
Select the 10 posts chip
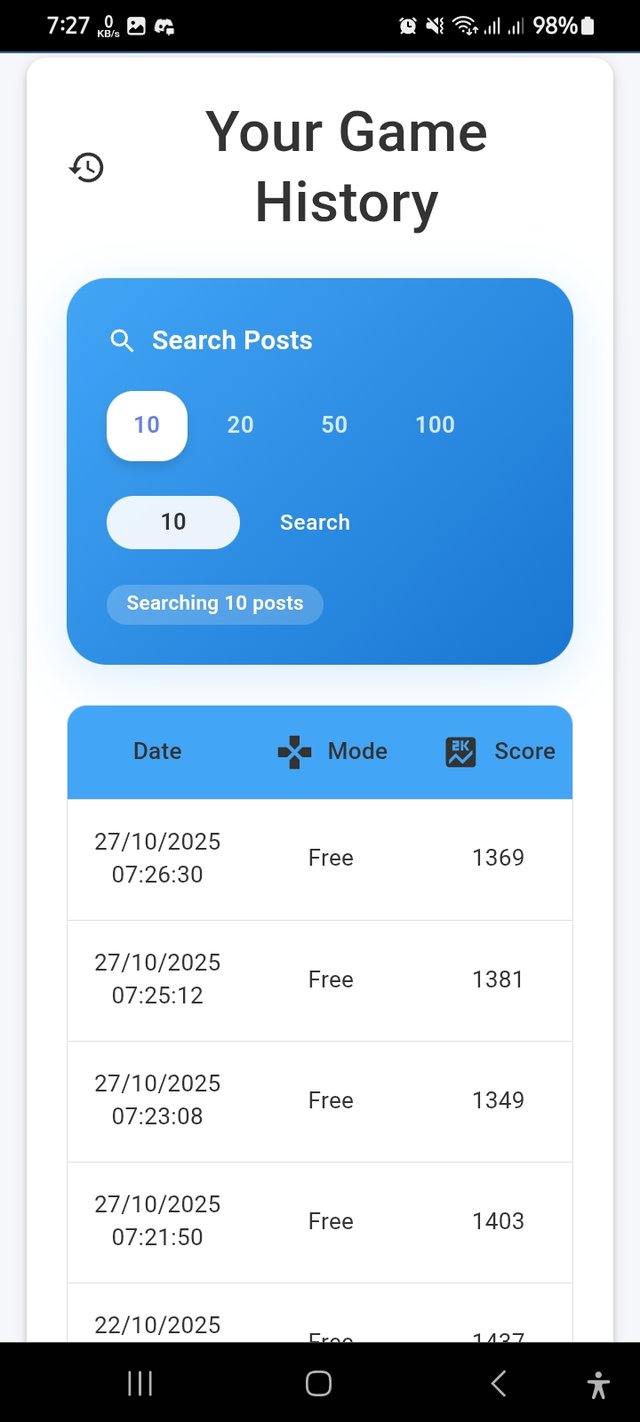(147, 425)
